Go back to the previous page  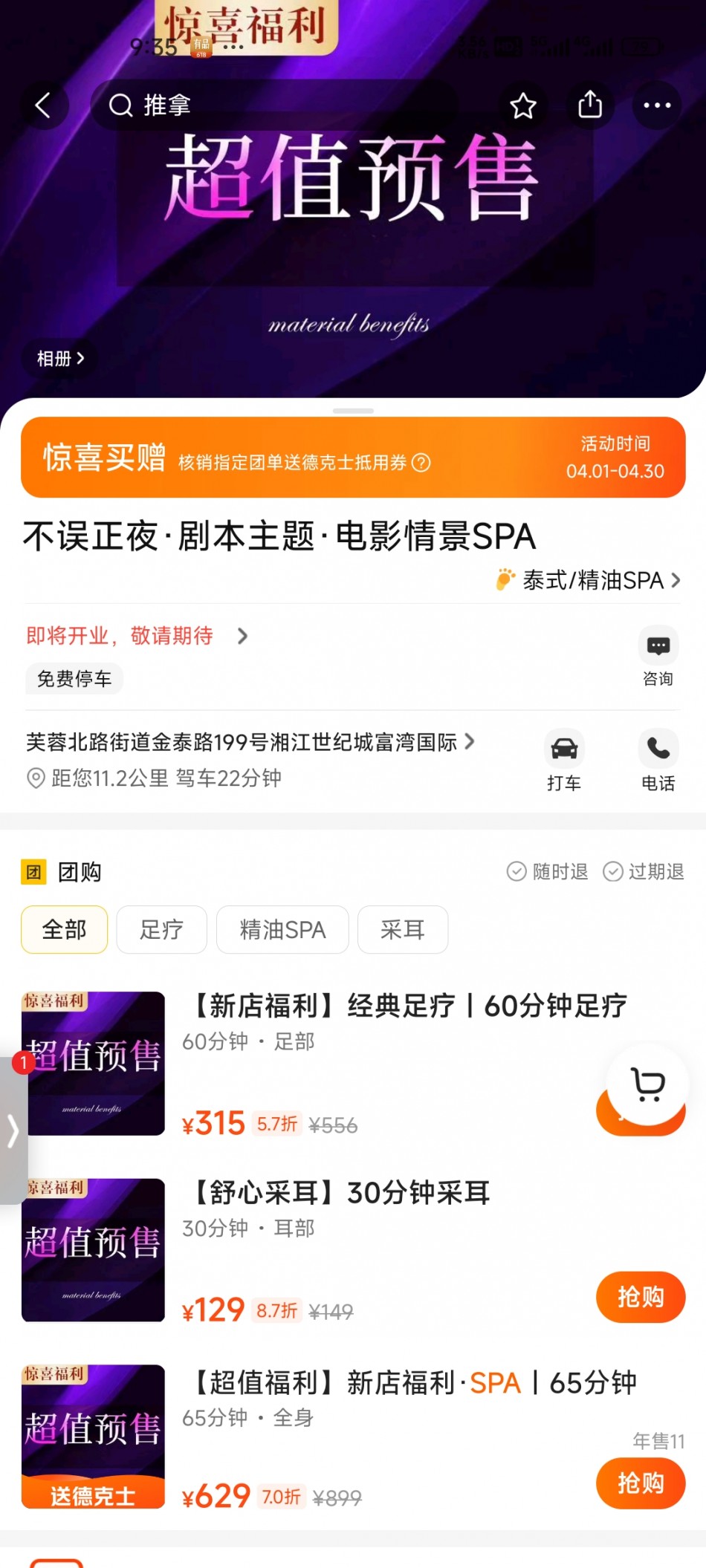click(x=43, y=105)
